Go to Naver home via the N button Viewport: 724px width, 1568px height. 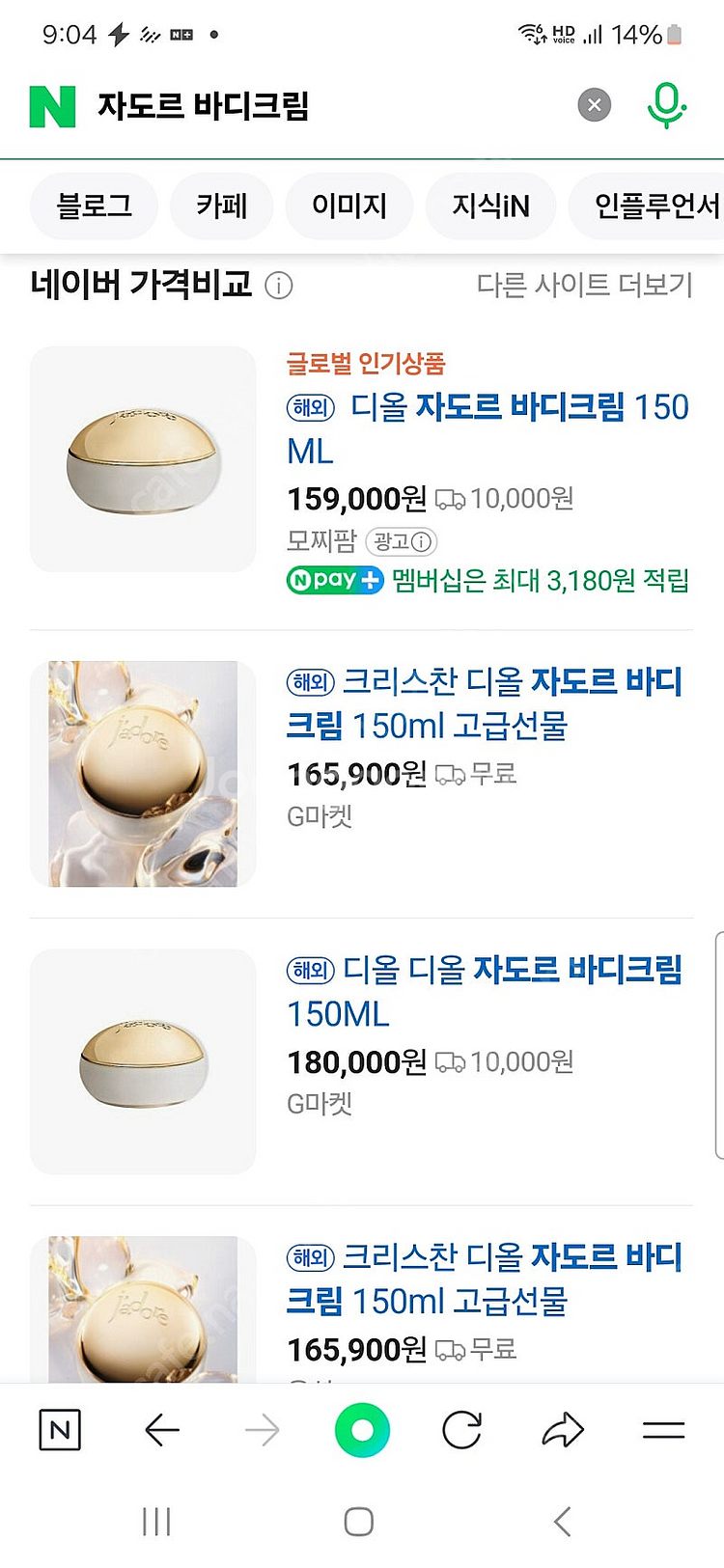pos(60,1429)
